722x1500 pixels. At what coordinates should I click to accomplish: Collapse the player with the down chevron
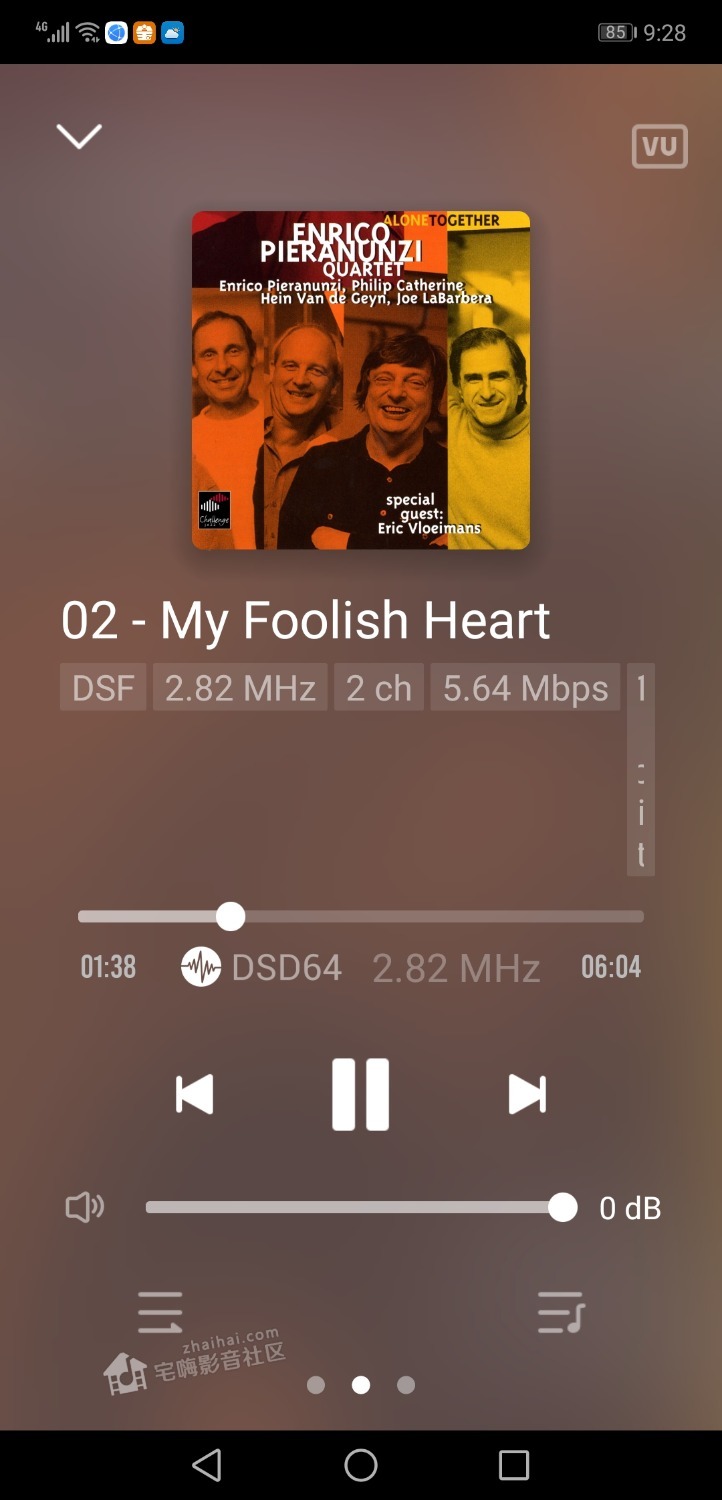[x=79, y=136]
